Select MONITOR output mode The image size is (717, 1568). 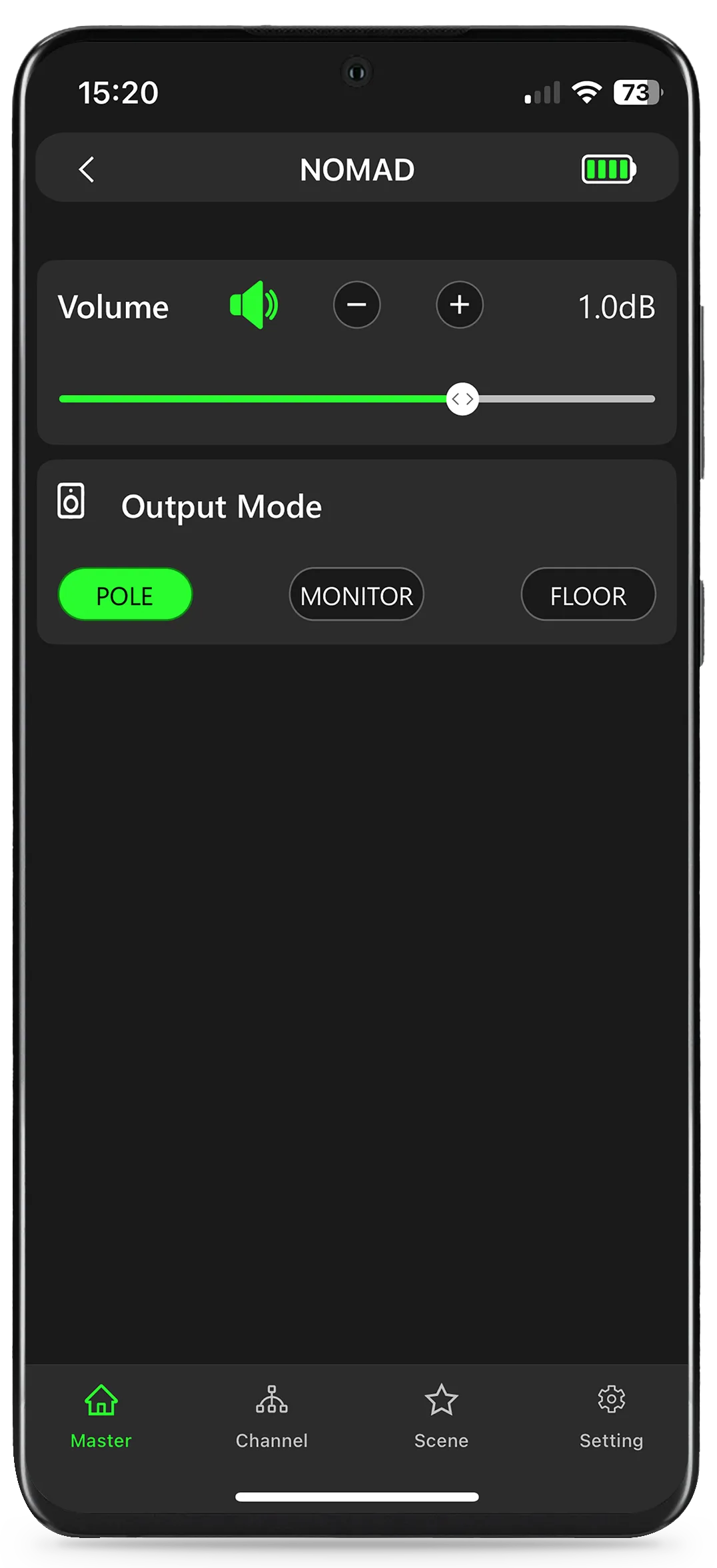tap(357, 594)
